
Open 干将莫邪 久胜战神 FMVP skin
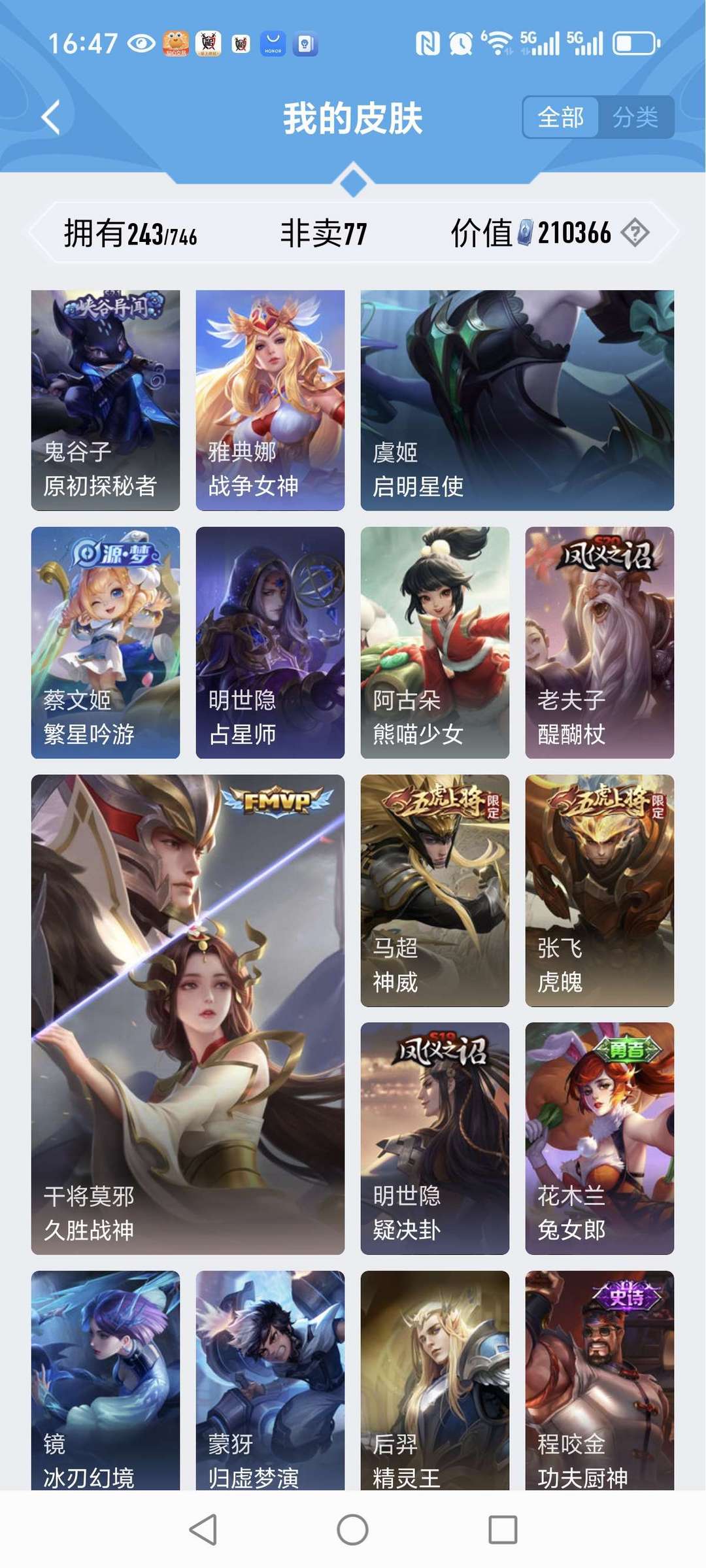188,1015
